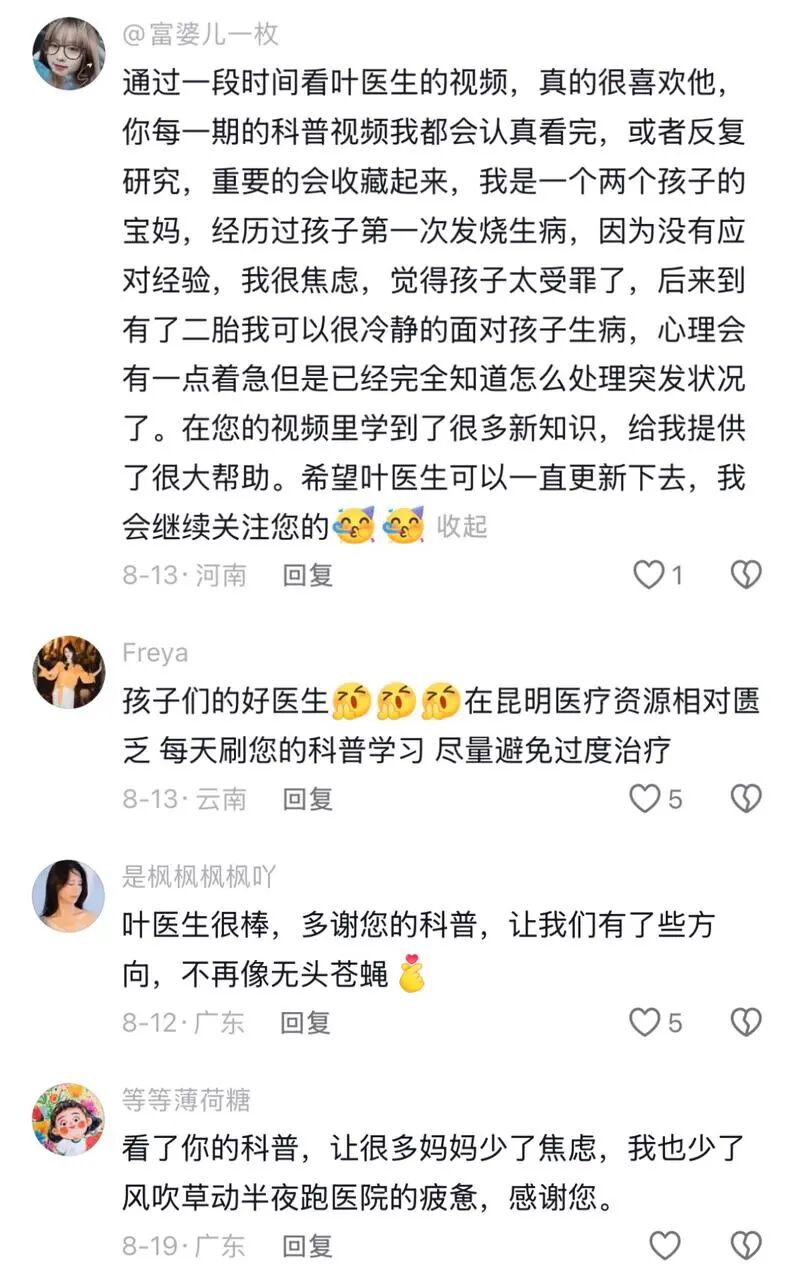Open 是枫枫枫枫吖's avatar
Screen dimensions: 797x1280
pyautogui.click(x=69, y=896)
